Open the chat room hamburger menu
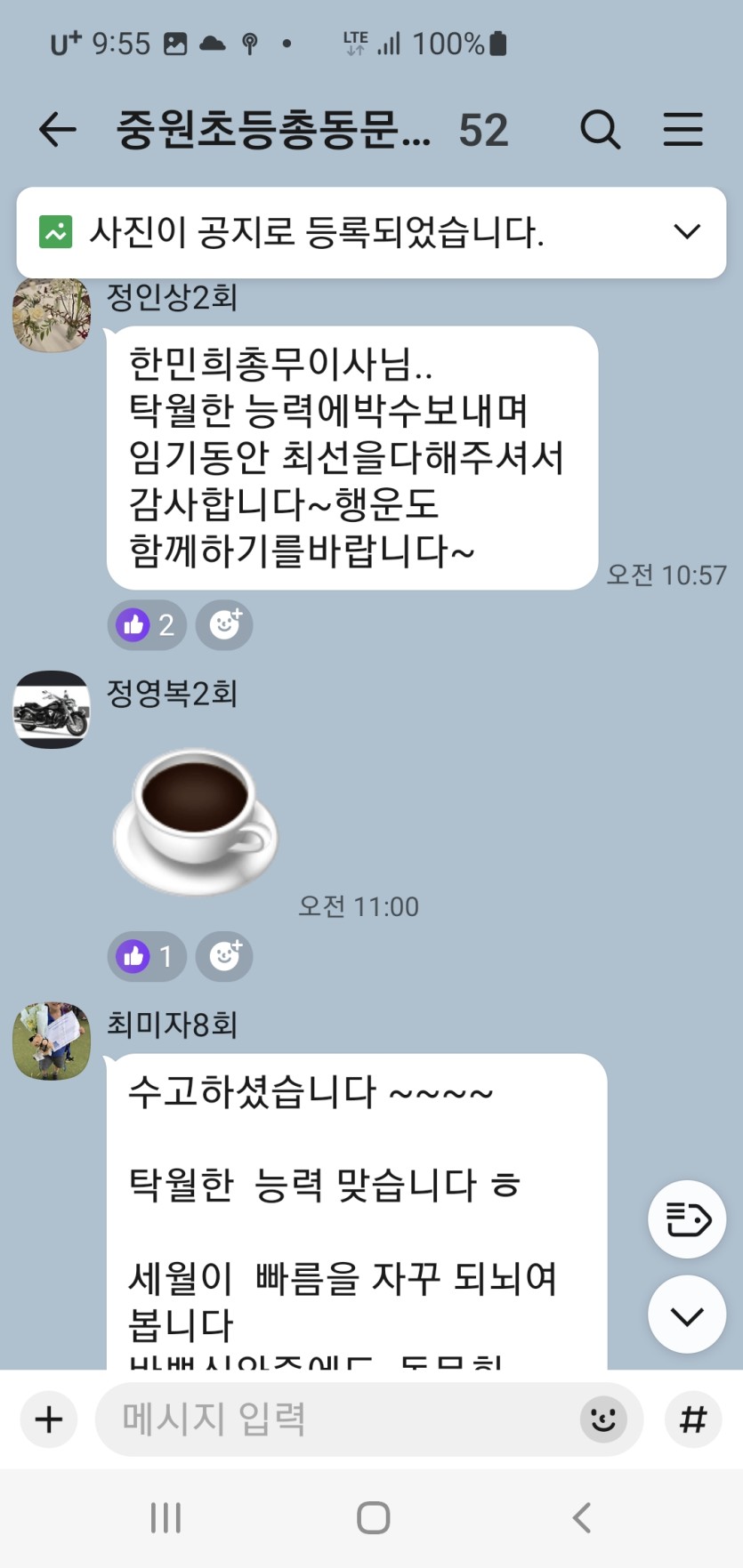This screenshot has height=1568, width=743. (682, 130)
